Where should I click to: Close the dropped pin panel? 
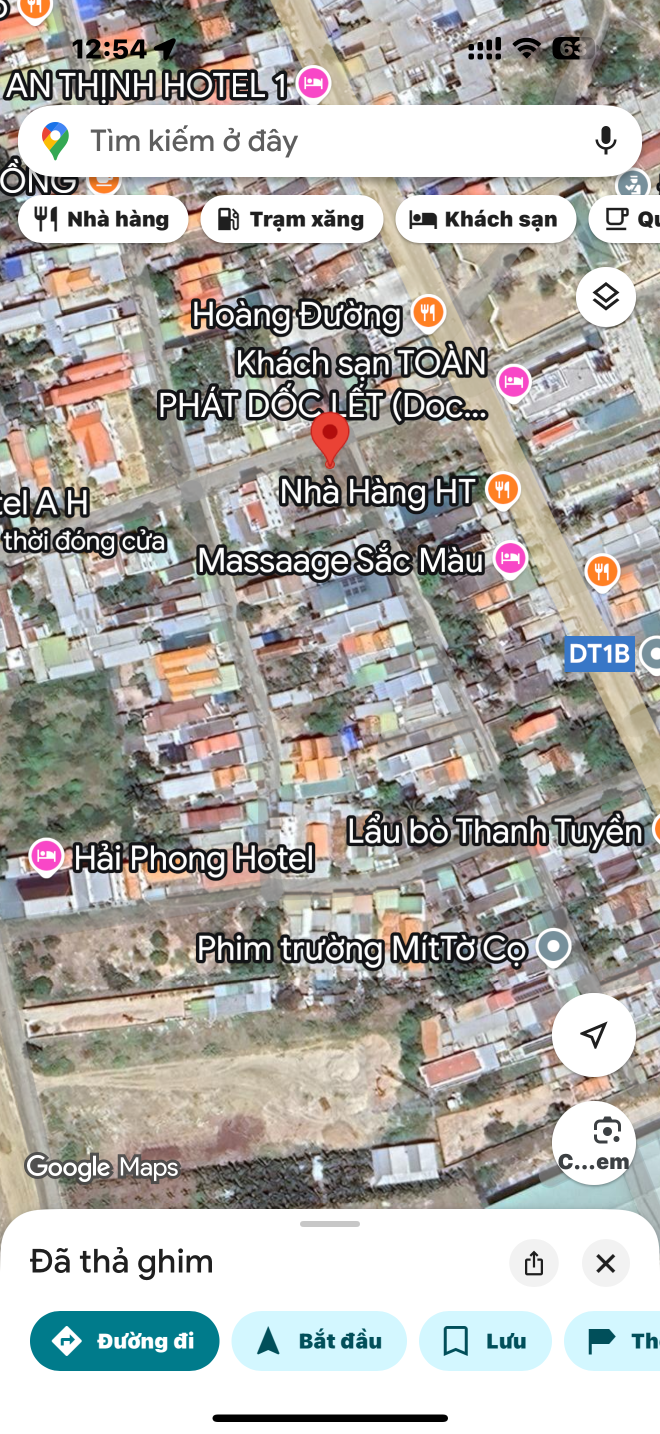tap(606, 1263)
